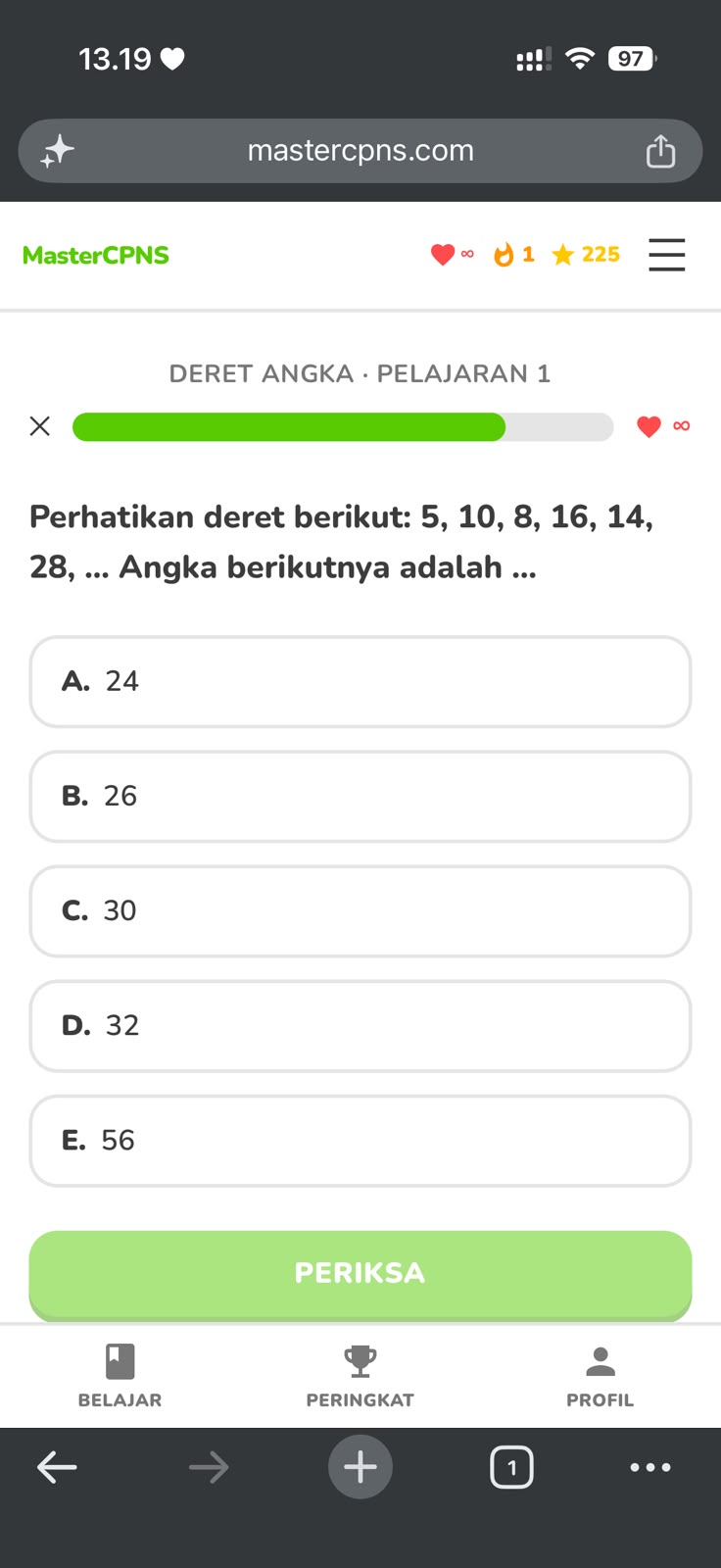Screen dimensions: 721x1568
Task: Tap the PERIKSA button
Action: coord(360,1274)
